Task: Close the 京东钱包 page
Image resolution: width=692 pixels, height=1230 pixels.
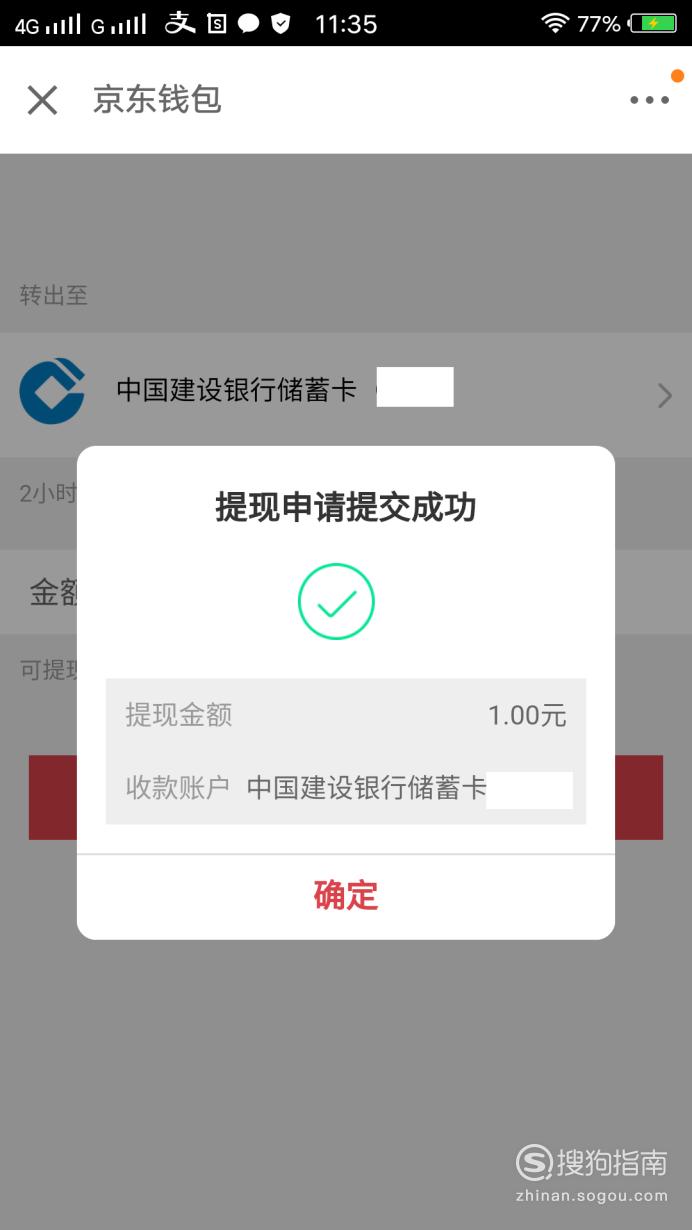Action: [42, 100]
